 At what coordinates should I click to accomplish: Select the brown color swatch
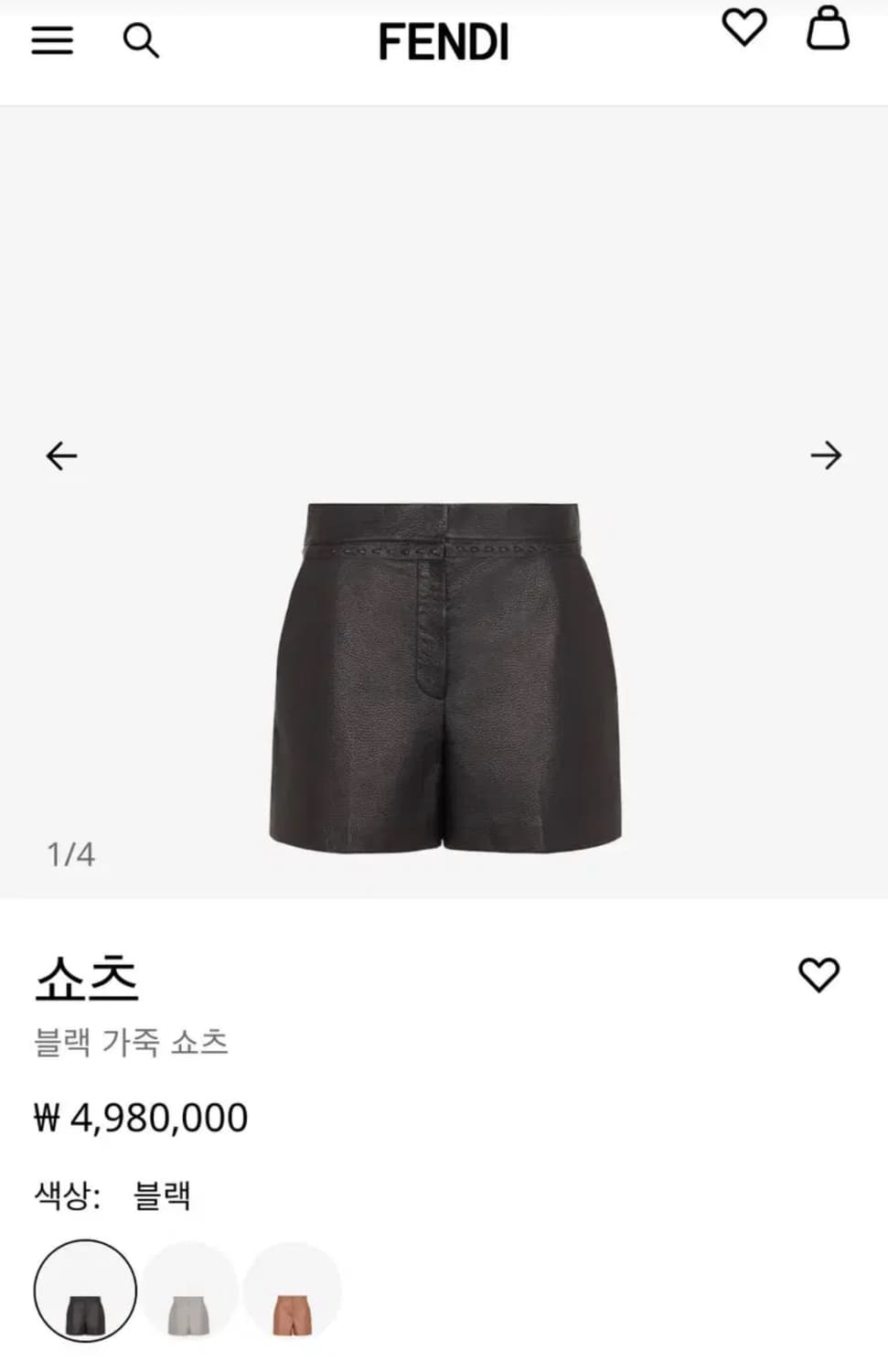293,1292
